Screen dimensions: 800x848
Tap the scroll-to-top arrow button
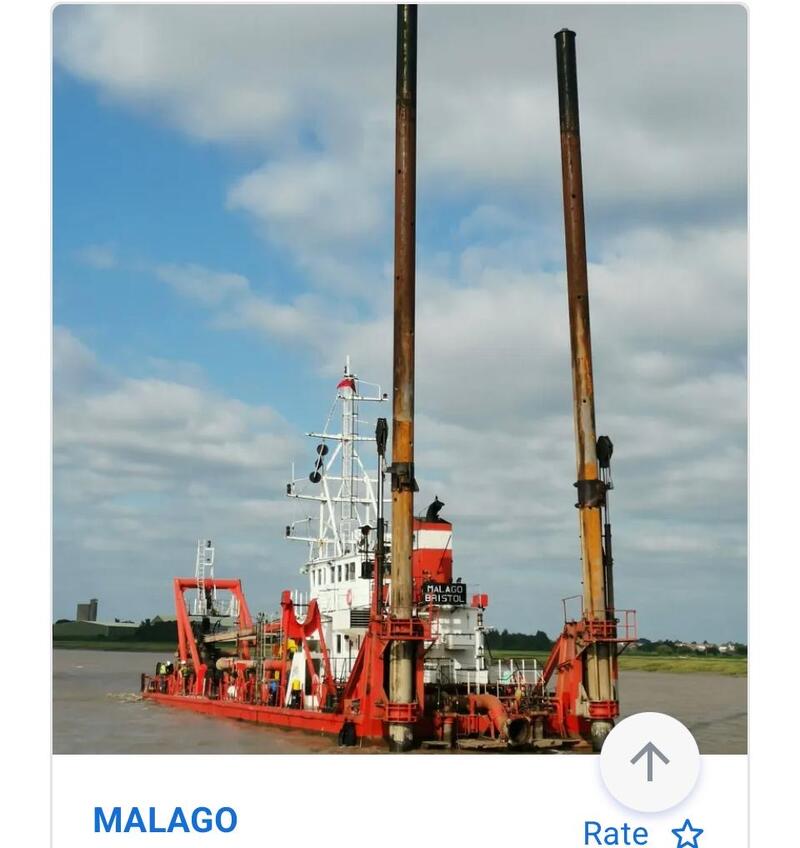tap(649, 762)
